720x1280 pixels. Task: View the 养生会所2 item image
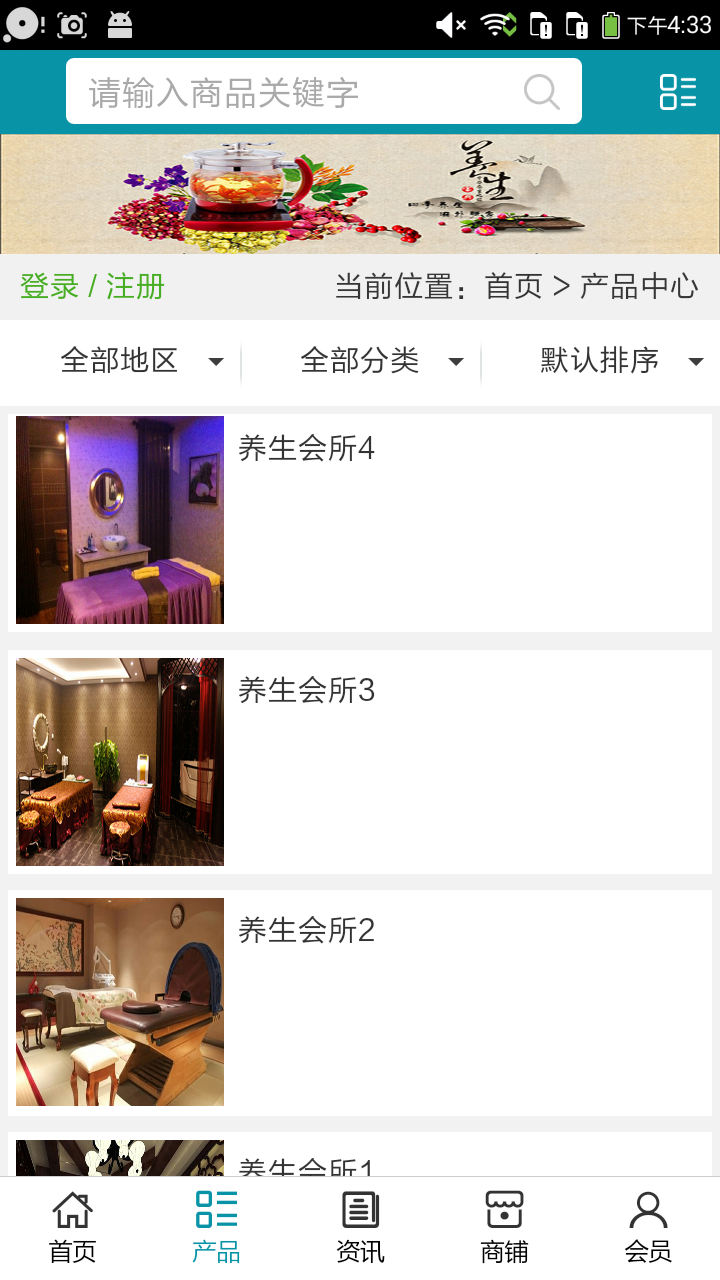(x=119, y=1002)
